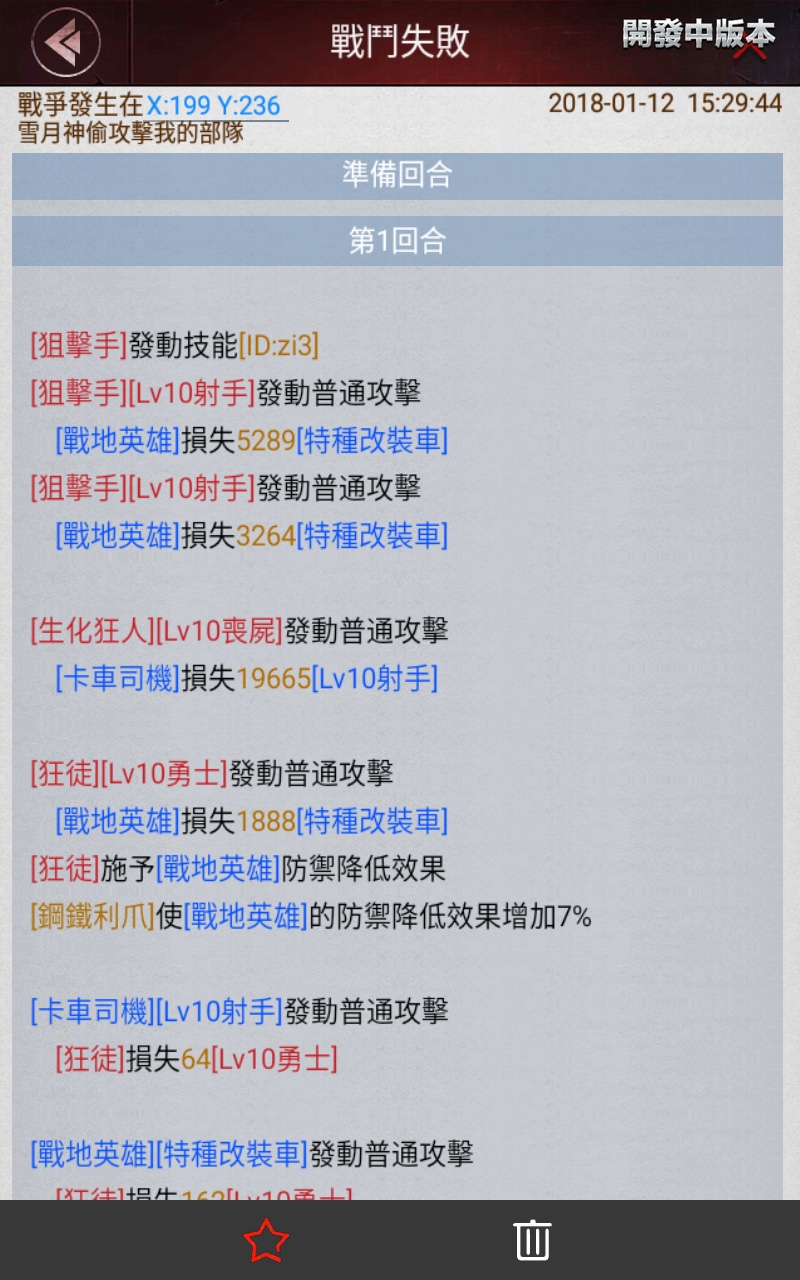Delete this battle report with the trash icon
This screenshot has width=800, height=1280.
532,1240
